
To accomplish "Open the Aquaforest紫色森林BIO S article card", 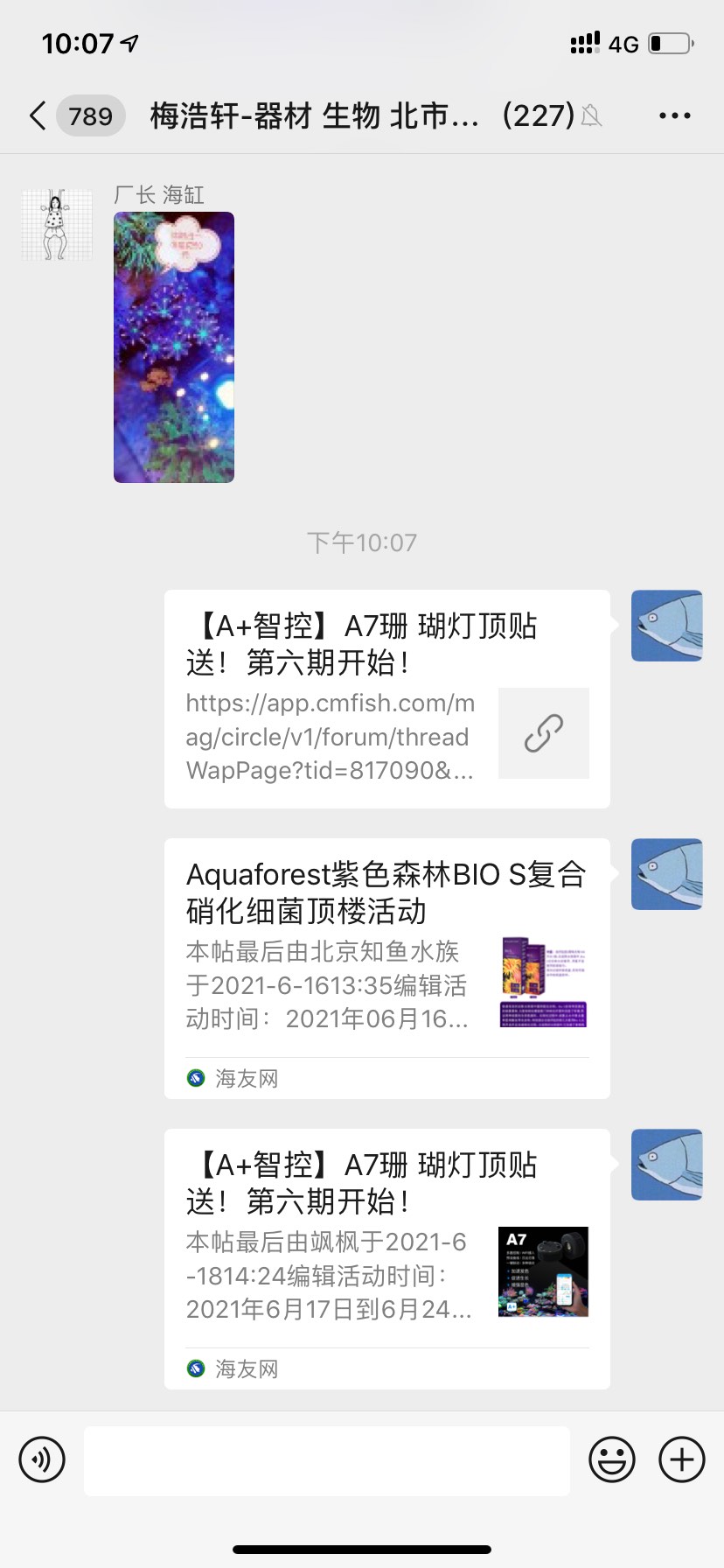I will click(x=386, y=968).
